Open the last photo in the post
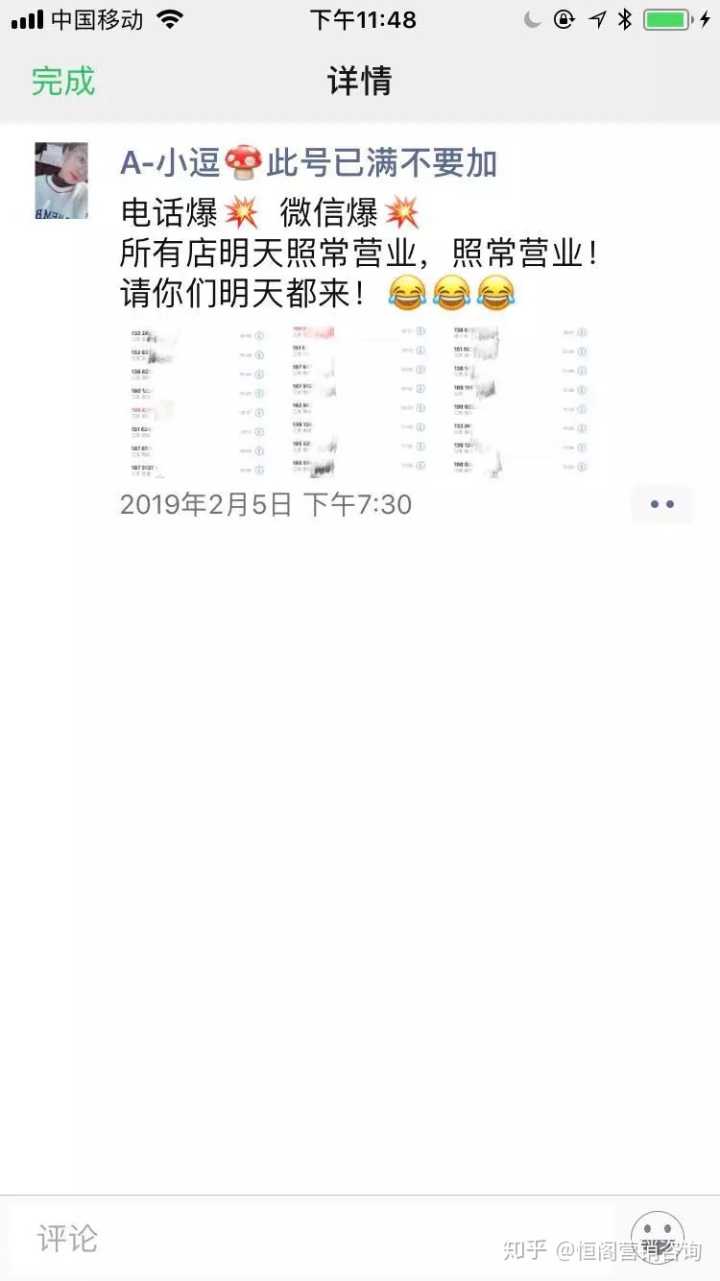This screenshot has height=1281, width=720. tap(520, 401)
